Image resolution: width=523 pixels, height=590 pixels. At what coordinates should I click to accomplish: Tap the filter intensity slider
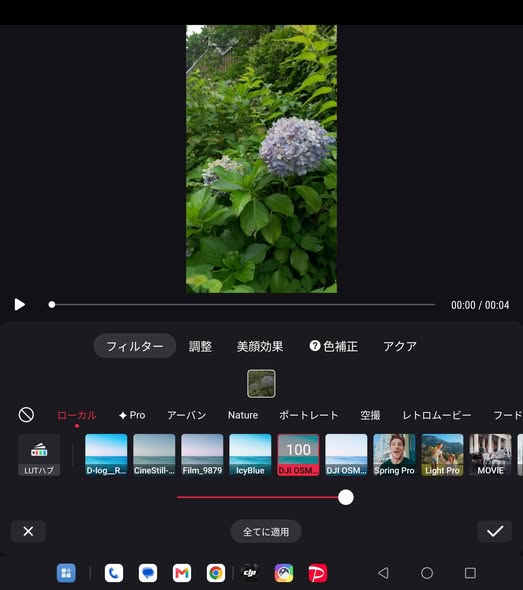tap(265, 497)
